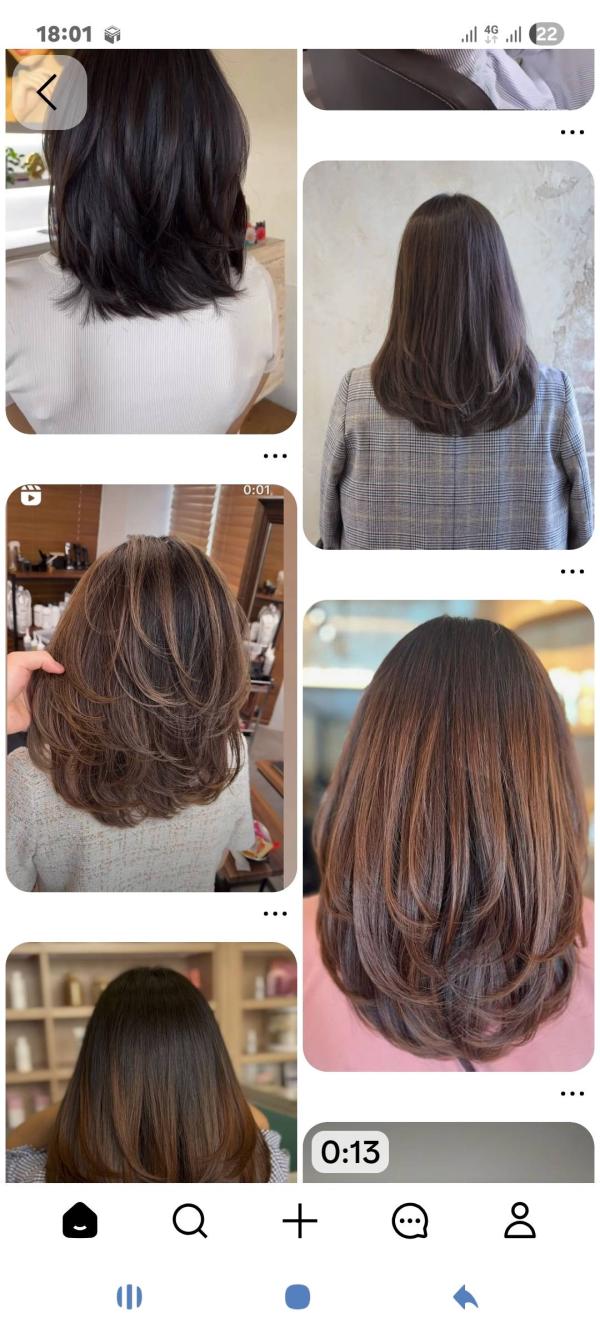
Task: Open the messages tab
Action: click(x=410, y=1220)
